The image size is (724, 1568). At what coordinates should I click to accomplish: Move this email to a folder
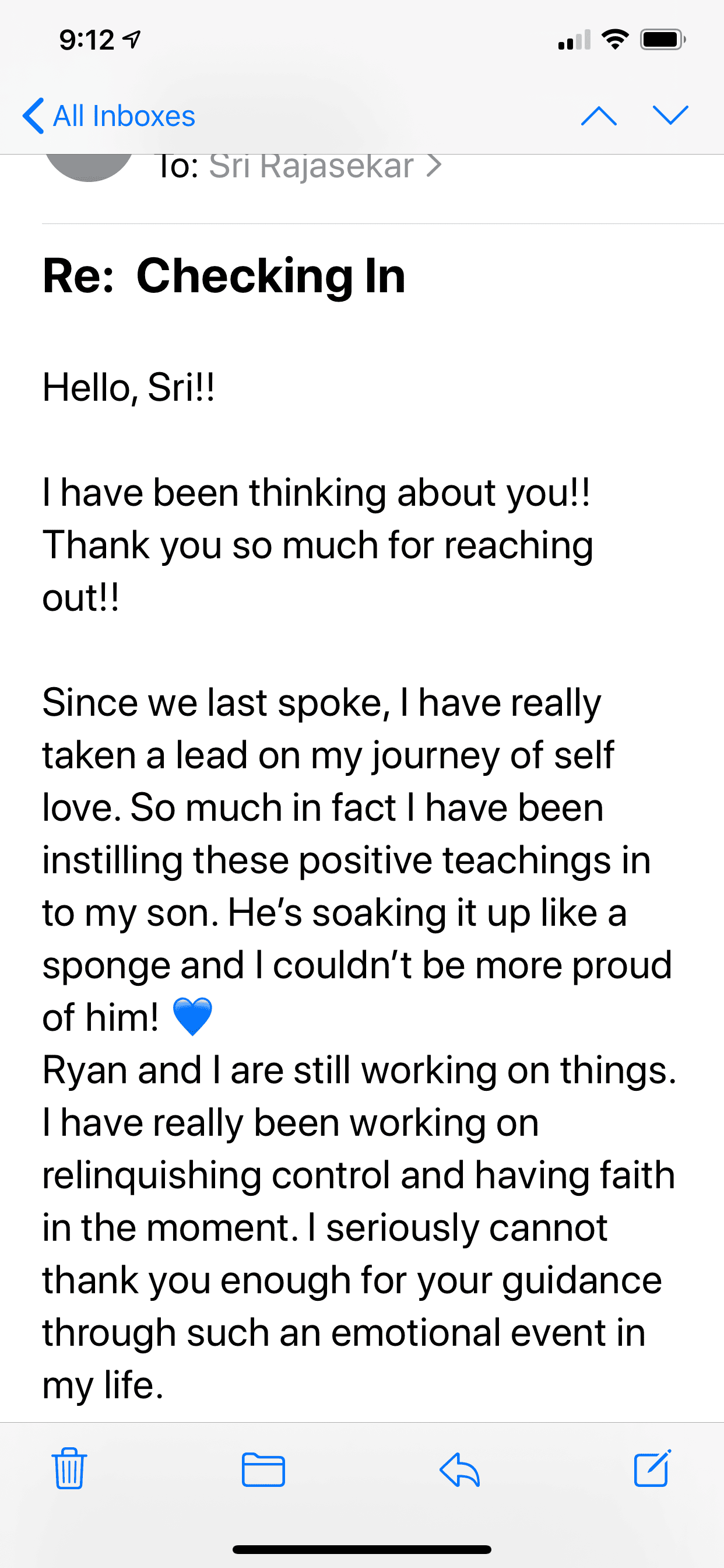click(263, 1469)
